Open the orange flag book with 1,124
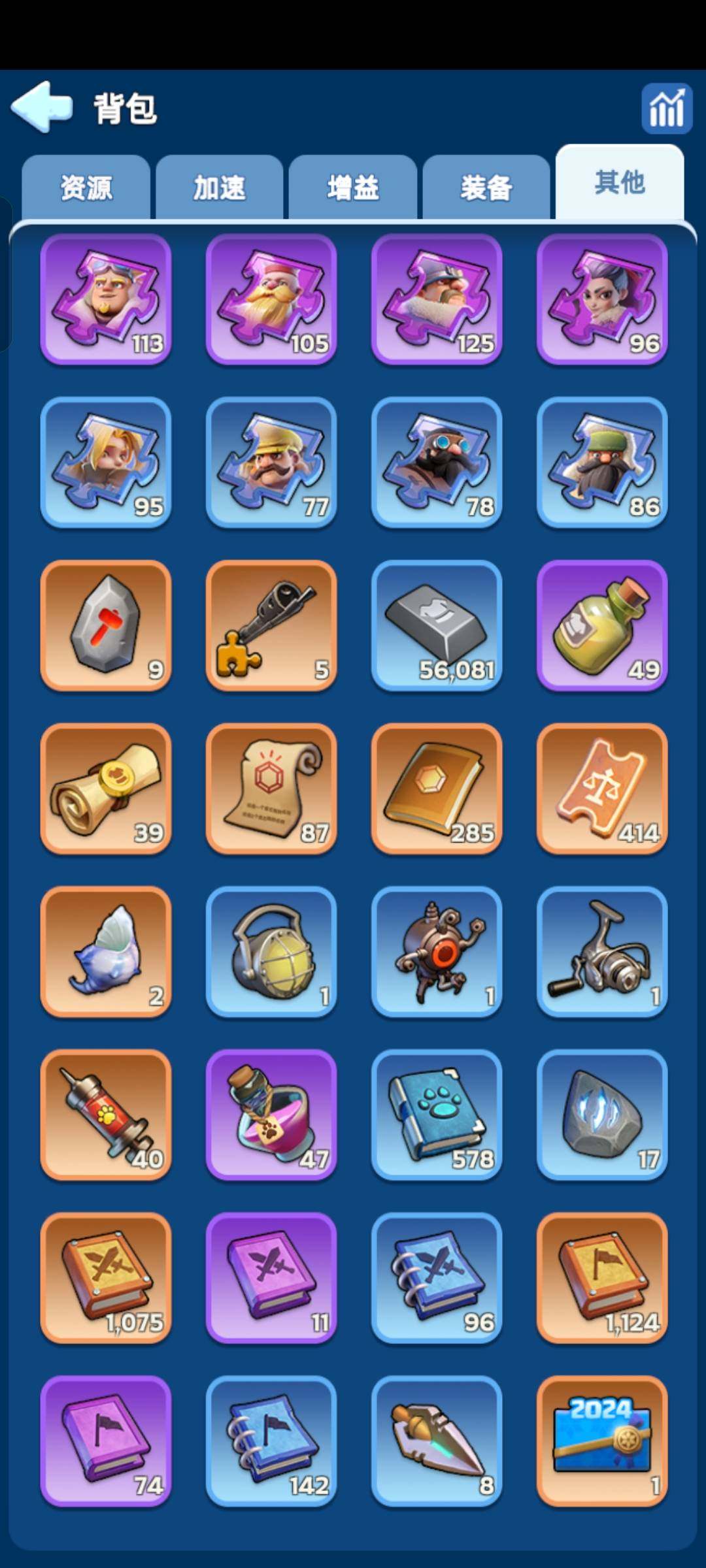706x1568 pixels. coord(602,1278)
